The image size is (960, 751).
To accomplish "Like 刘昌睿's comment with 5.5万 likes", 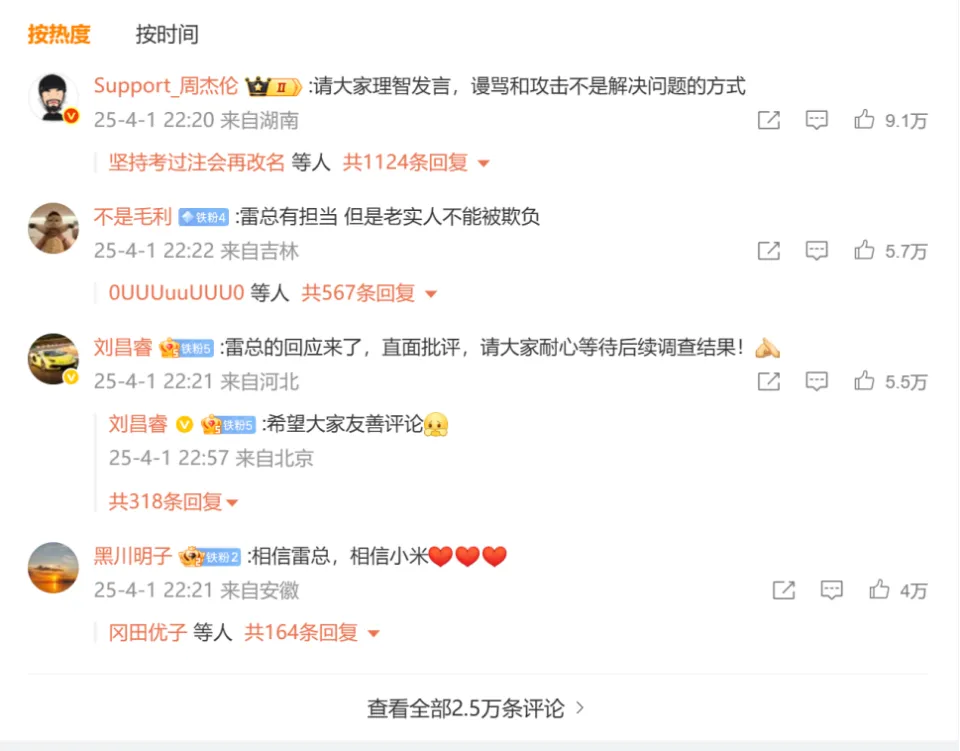I will pyautogui.click(x=865, y=381).
